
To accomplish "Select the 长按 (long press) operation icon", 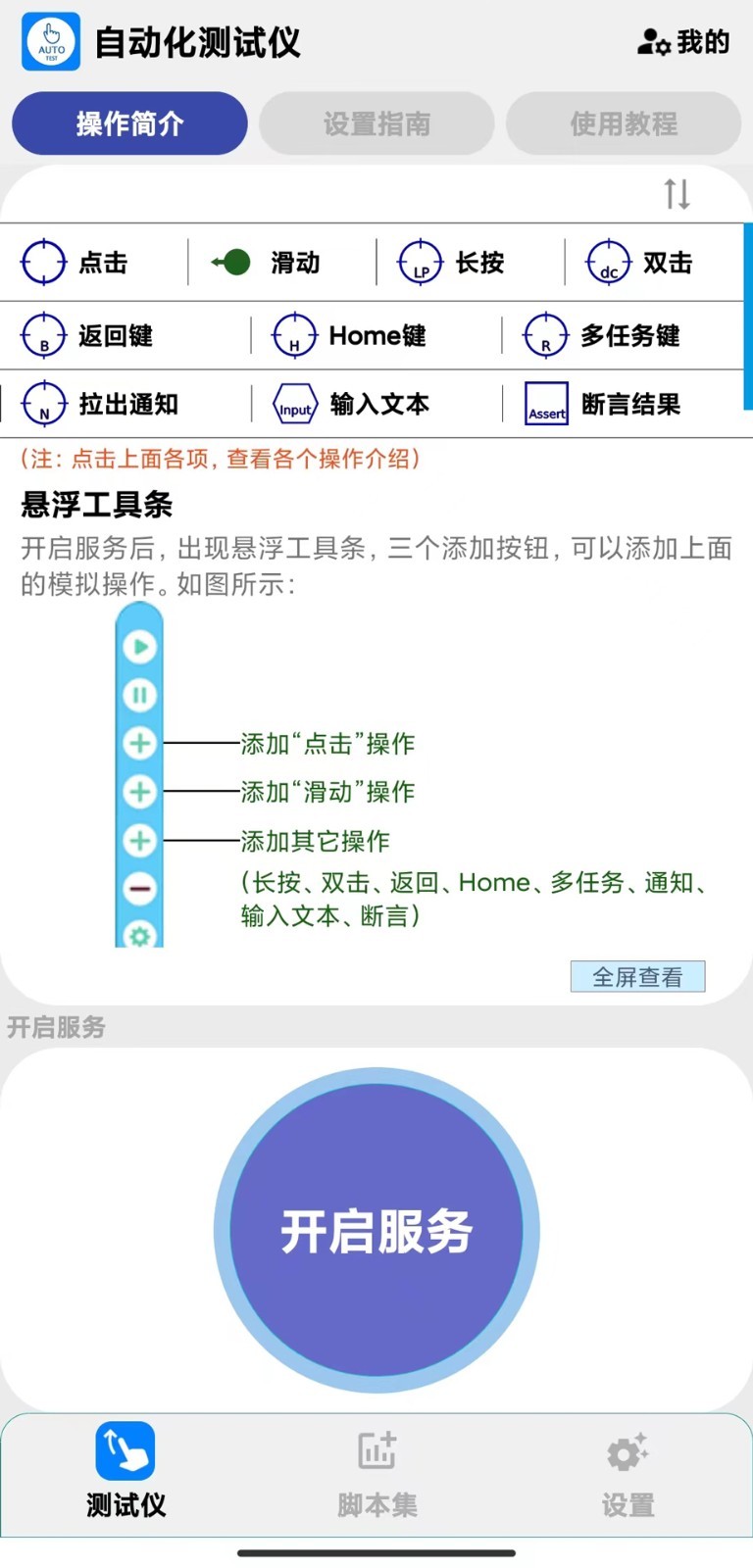I will pos(420,262).
